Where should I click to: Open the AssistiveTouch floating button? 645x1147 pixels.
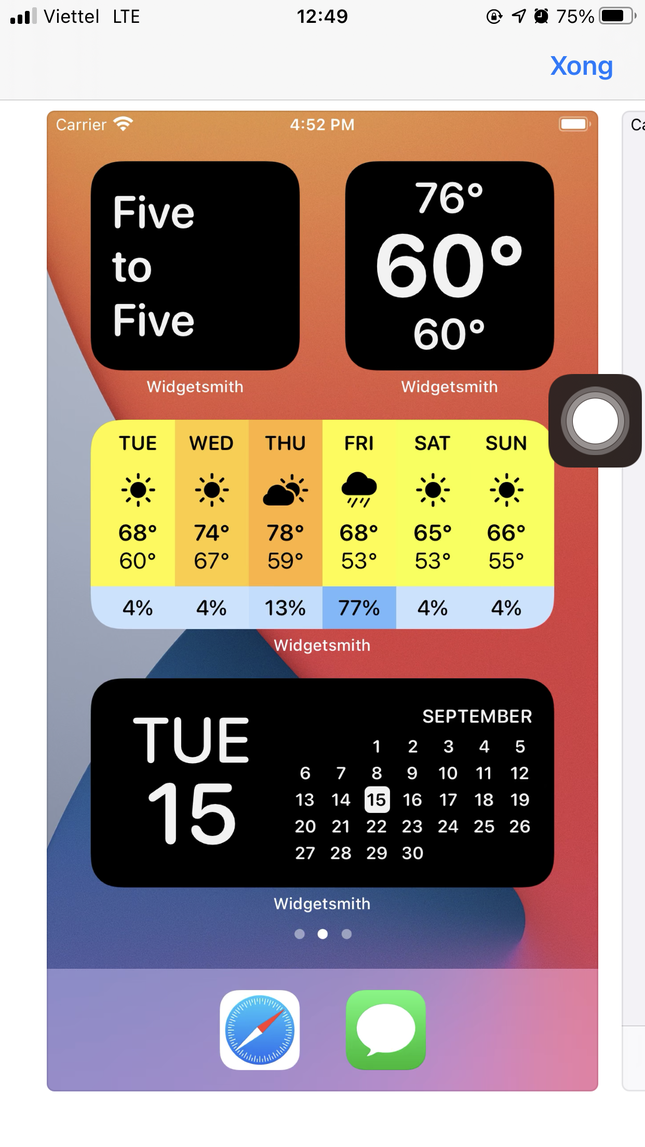595,421
